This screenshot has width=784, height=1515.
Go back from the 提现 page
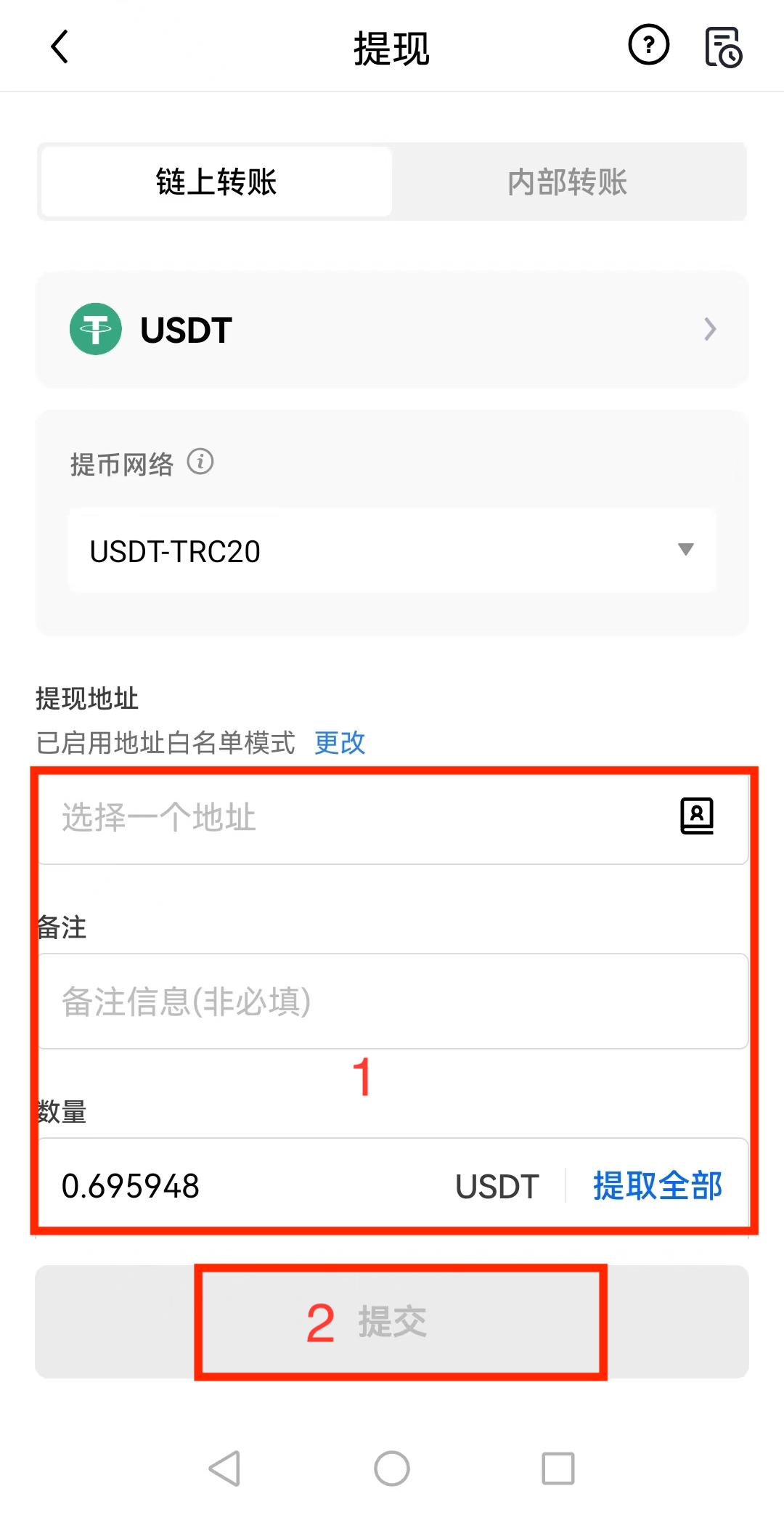[x=60, y=47]
